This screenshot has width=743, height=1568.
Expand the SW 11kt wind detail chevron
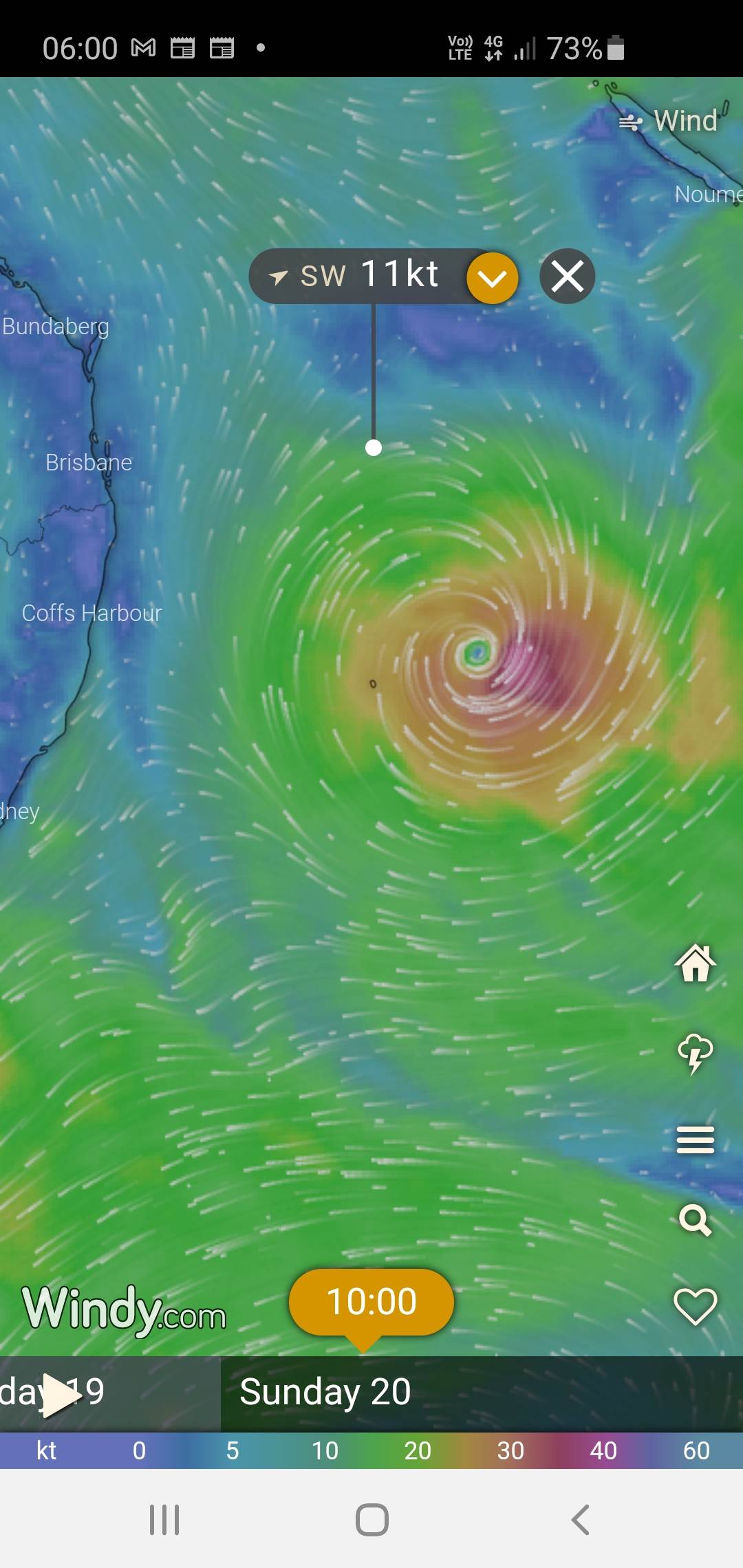(x=492, y=278)
